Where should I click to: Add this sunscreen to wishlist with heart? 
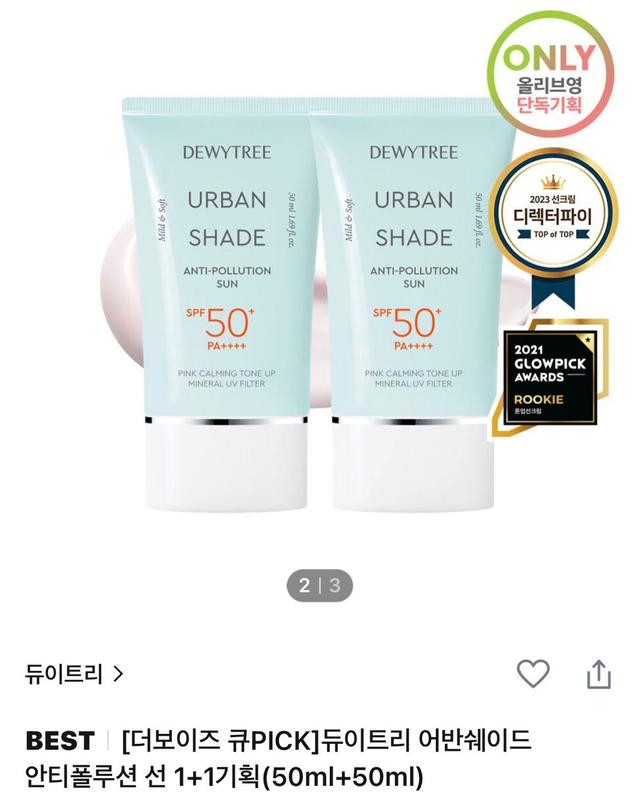pos(533,673)
